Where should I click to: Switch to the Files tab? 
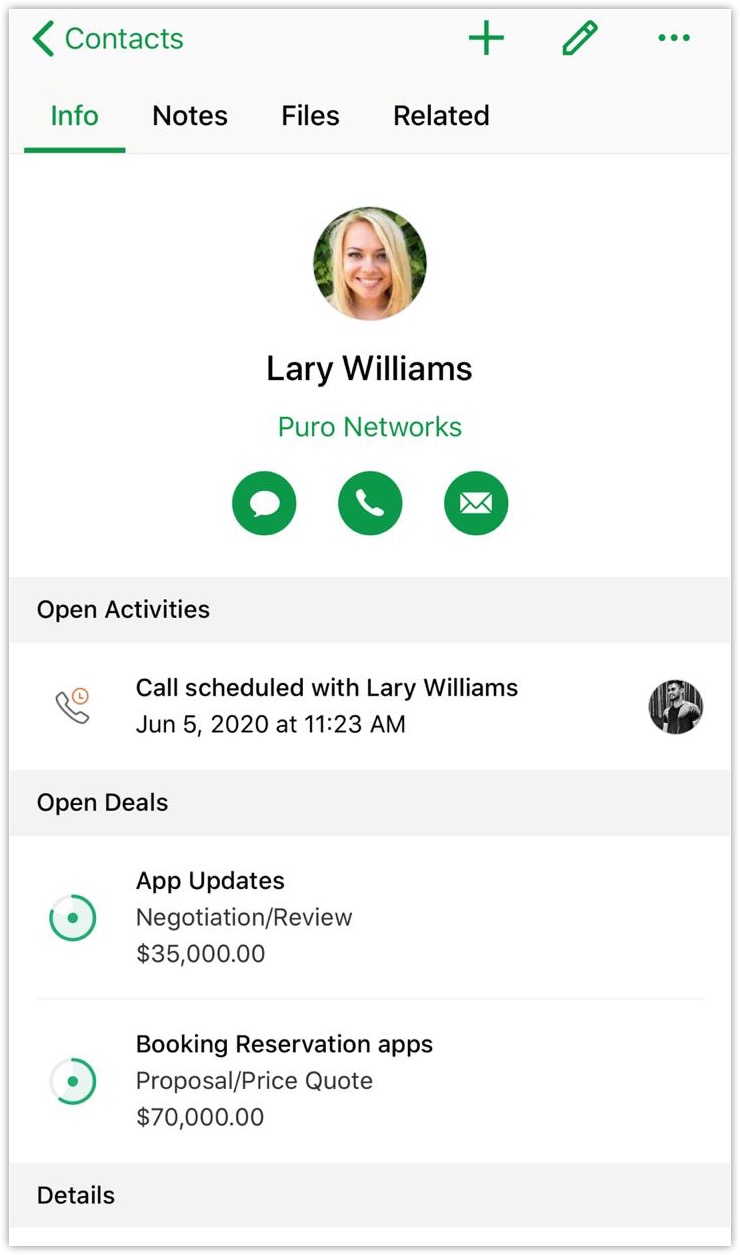pyautogui.click(x=310, y=116)
